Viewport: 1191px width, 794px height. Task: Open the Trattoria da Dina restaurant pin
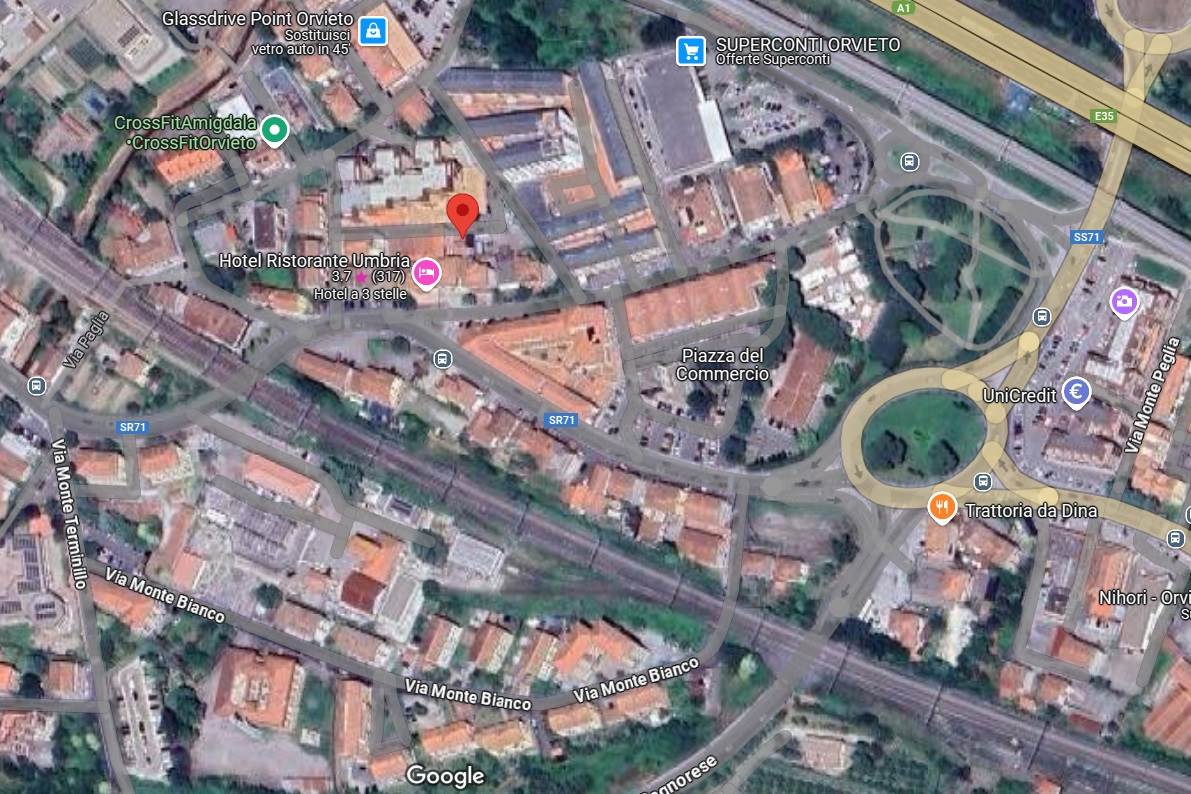(942, 508)
